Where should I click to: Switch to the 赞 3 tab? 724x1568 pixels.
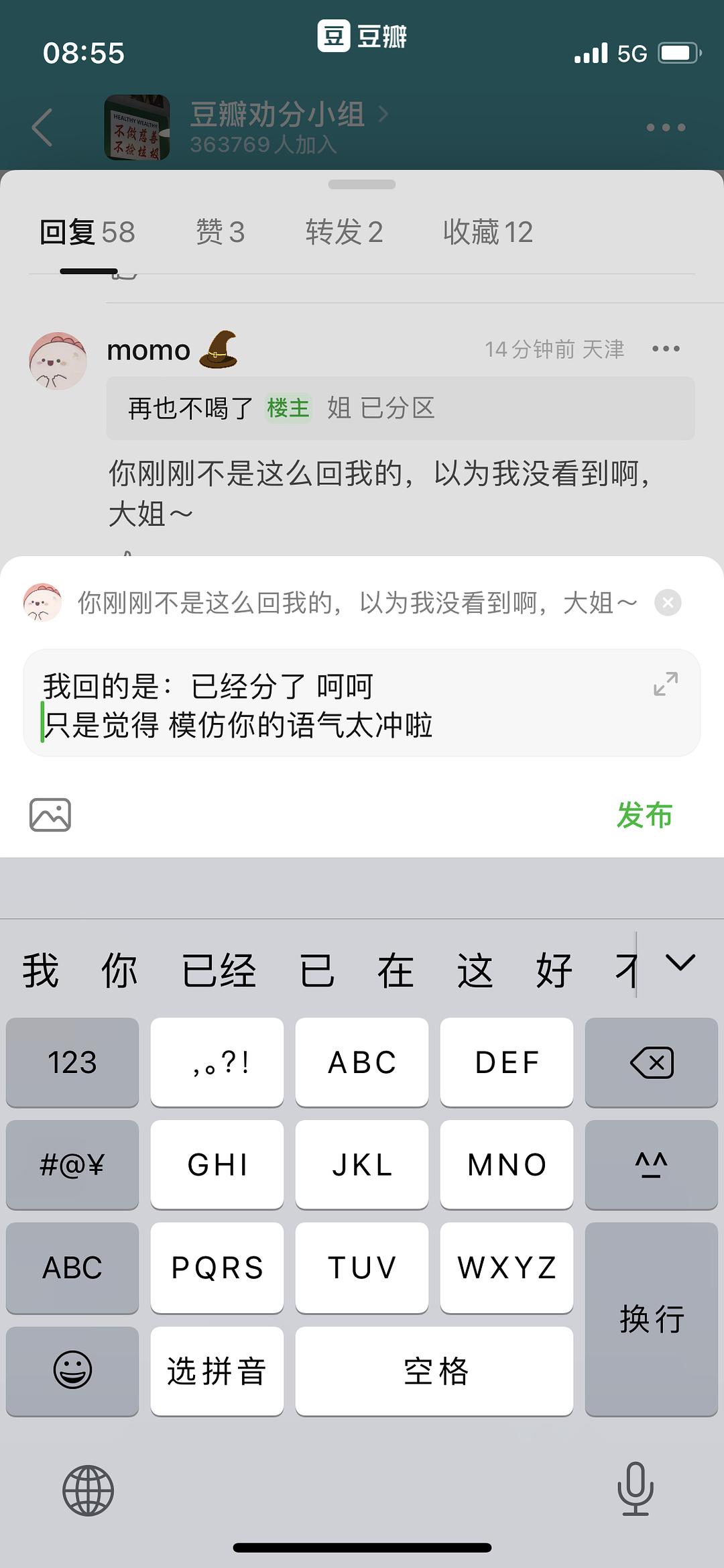(220, 232)
